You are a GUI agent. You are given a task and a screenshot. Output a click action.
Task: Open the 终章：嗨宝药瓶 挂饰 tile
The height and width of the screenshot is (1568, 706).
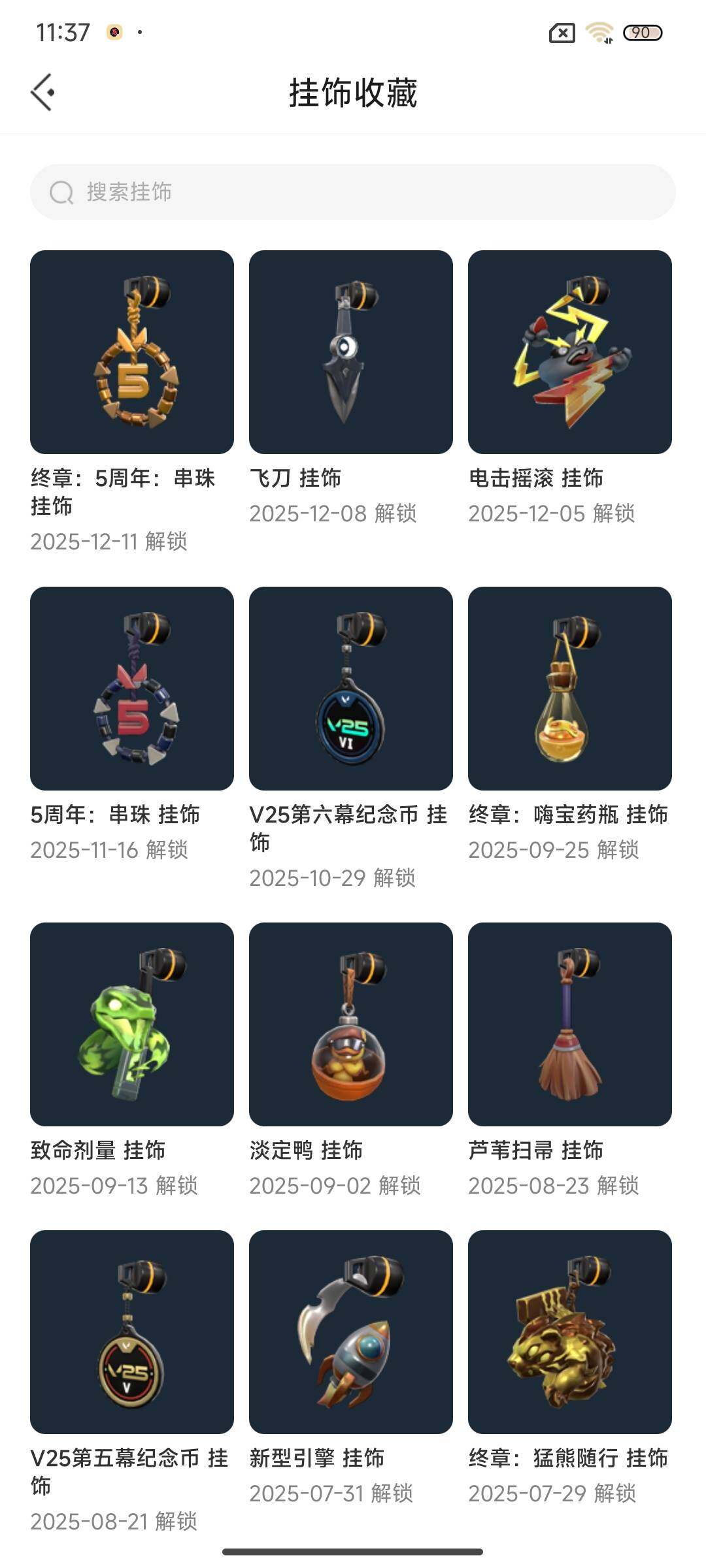[x=570, y=689]
